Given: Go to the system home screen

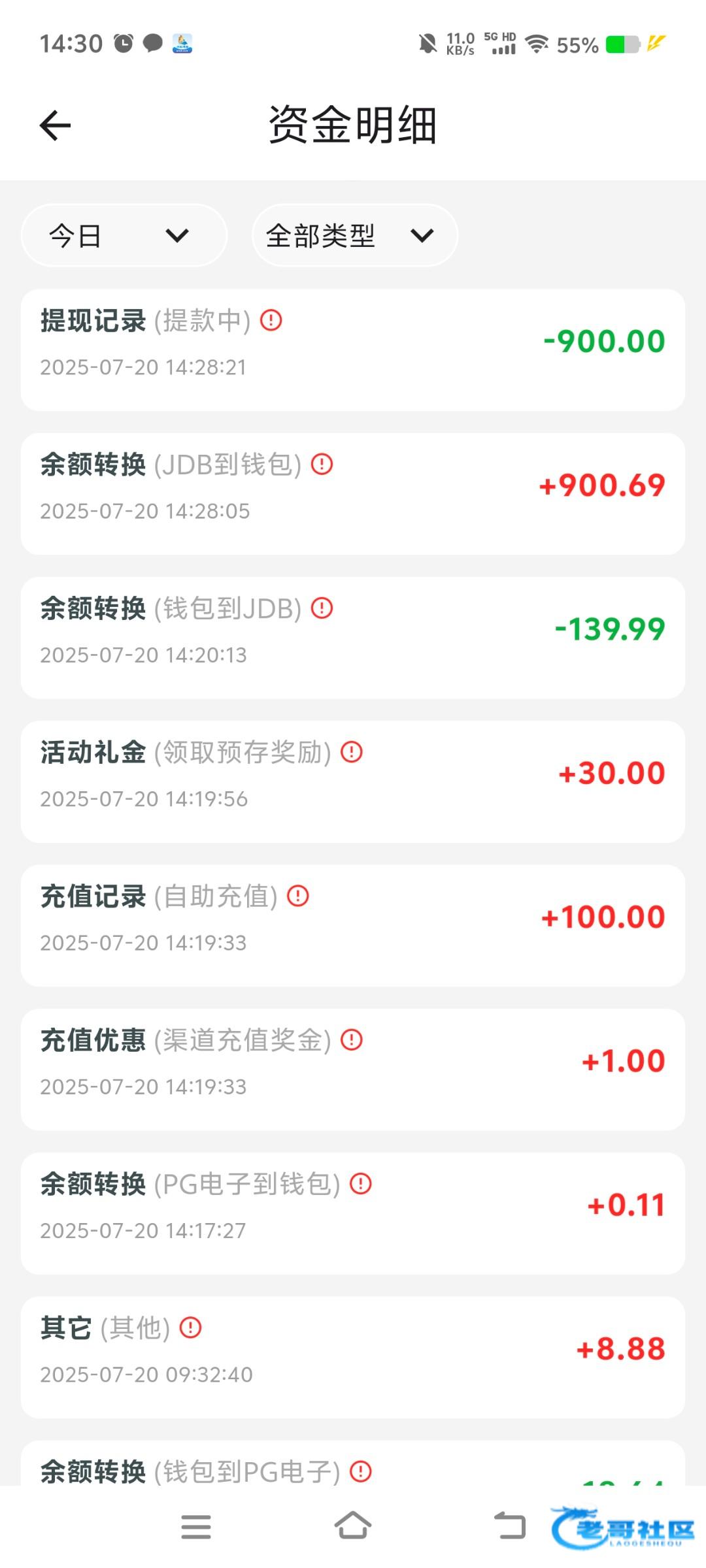Looking at the screenshot, I should click(353, 1526).
